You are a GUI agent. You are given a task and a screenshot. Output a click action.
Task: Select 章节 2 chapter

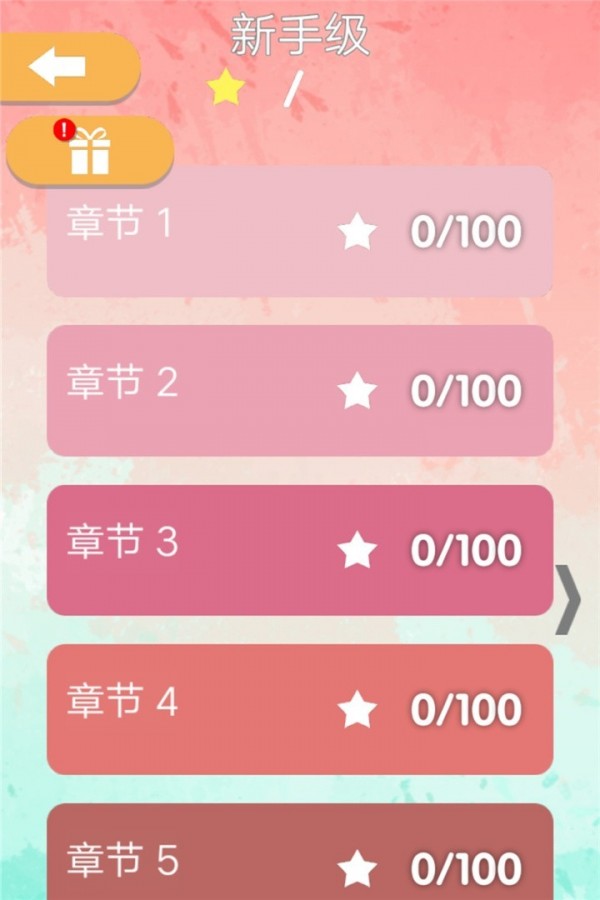[300, 390]
